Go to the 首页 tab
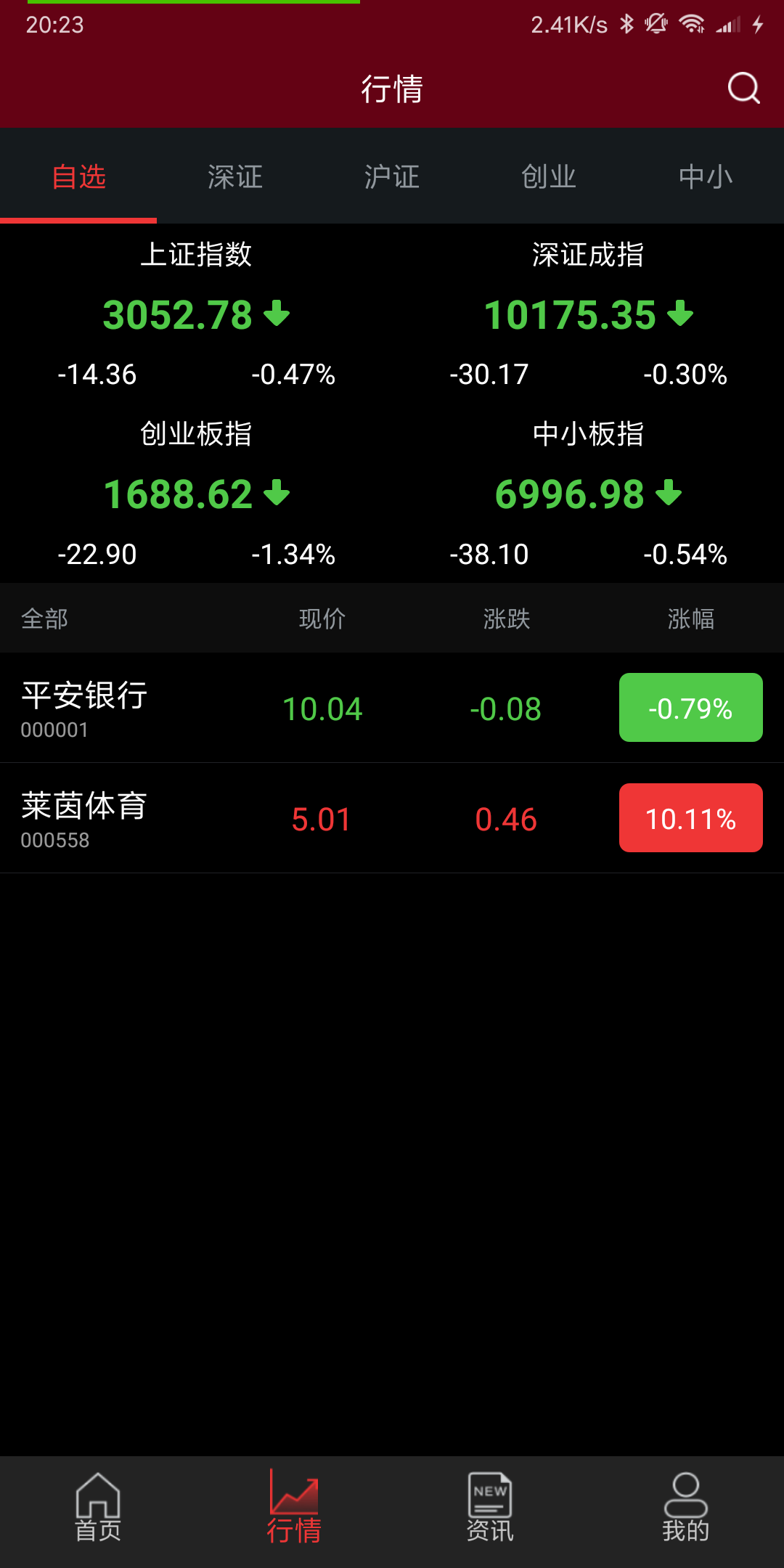Image resolution: width=784 pixels, height=1568 pixels. pos(98,1508)
